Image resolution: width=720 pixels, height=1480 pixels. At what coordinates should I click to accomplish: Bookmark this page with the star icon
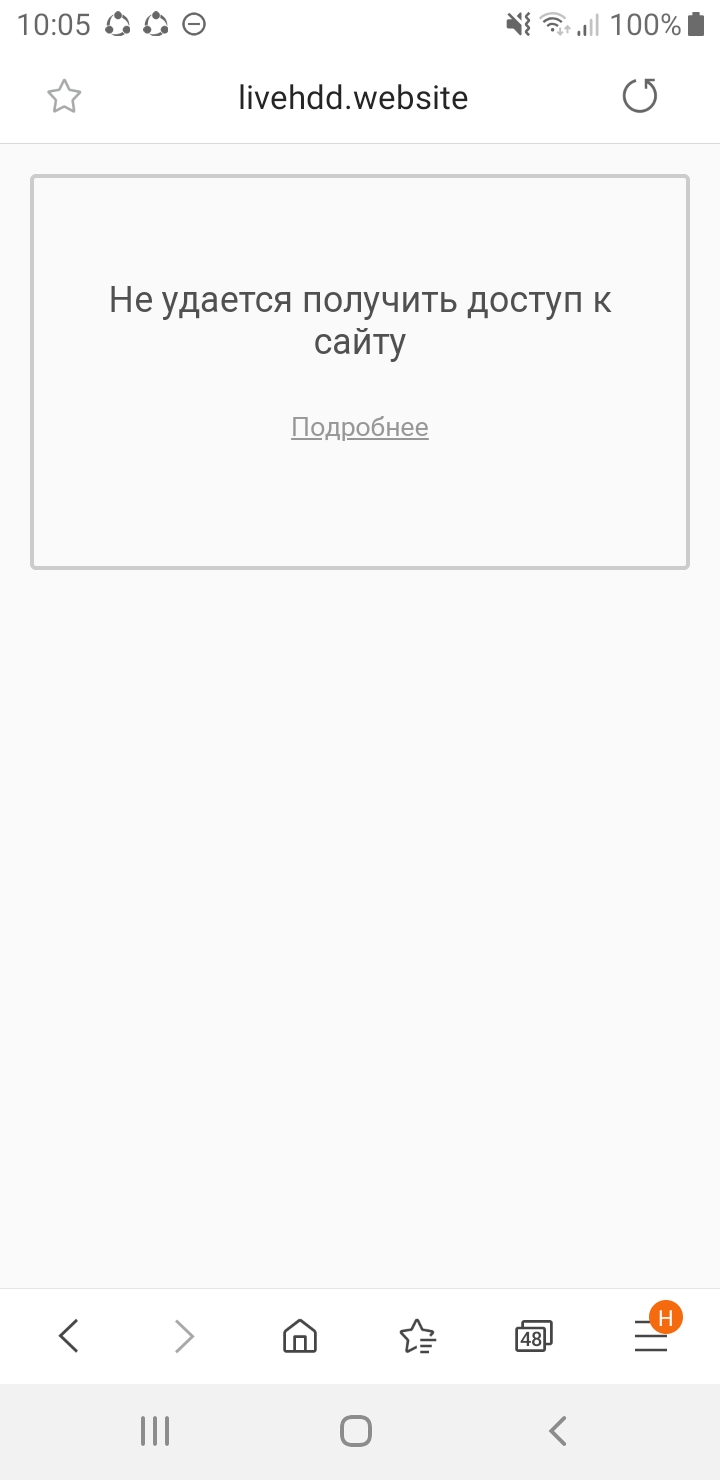pos(64,97)
